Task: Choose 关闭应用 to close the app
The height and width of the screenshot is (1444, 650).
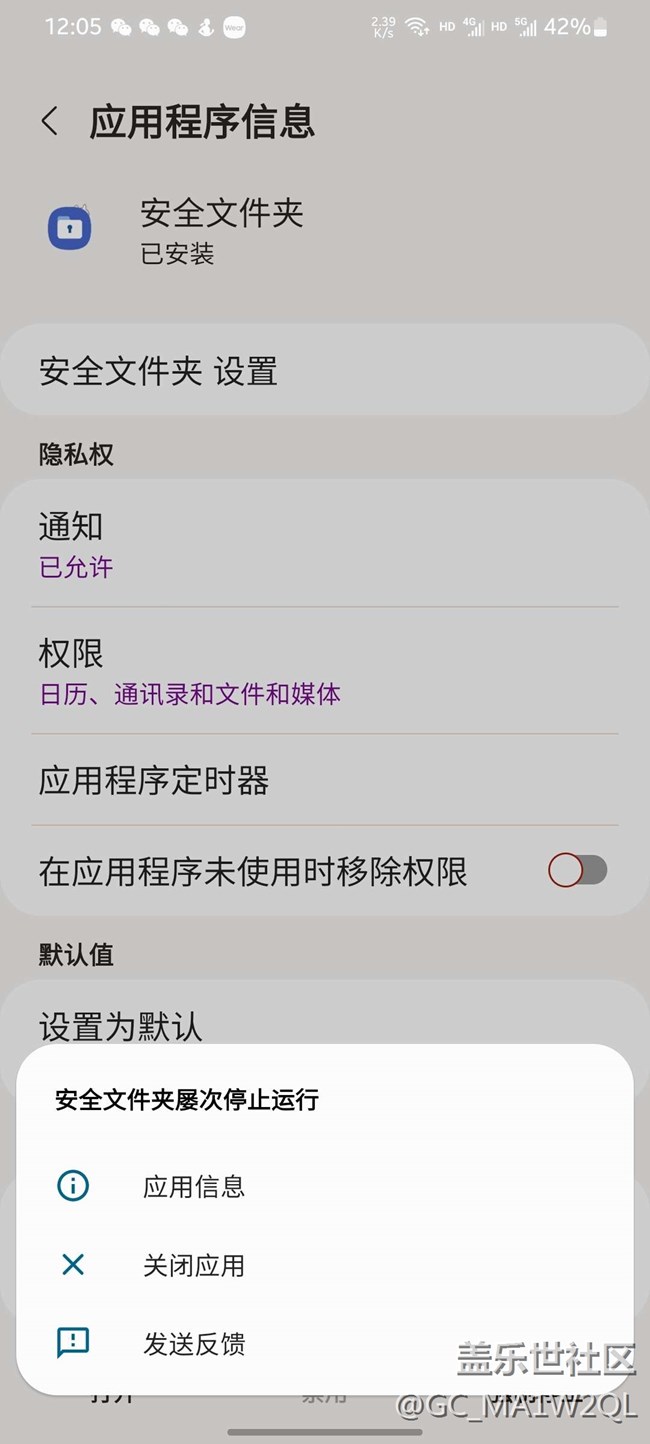Action: tap(194, 1266)
